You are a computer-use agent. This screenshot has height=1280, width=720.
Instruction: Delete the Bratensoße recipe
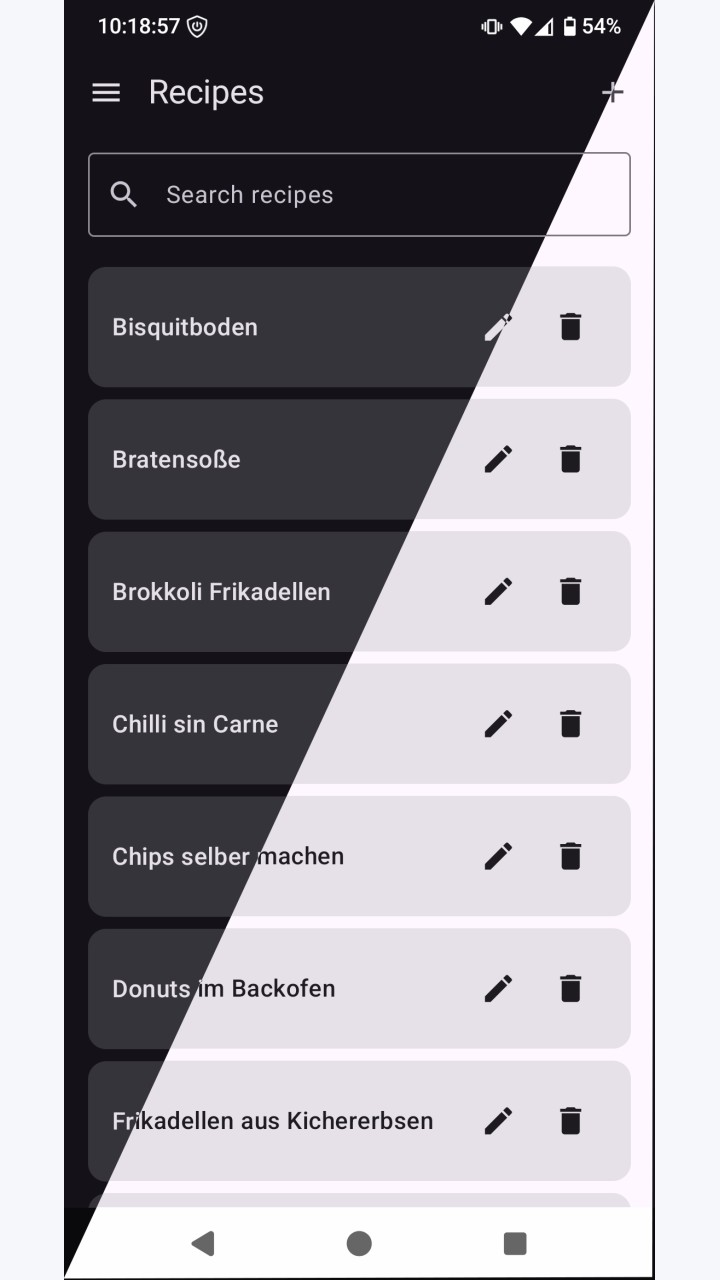570,459
